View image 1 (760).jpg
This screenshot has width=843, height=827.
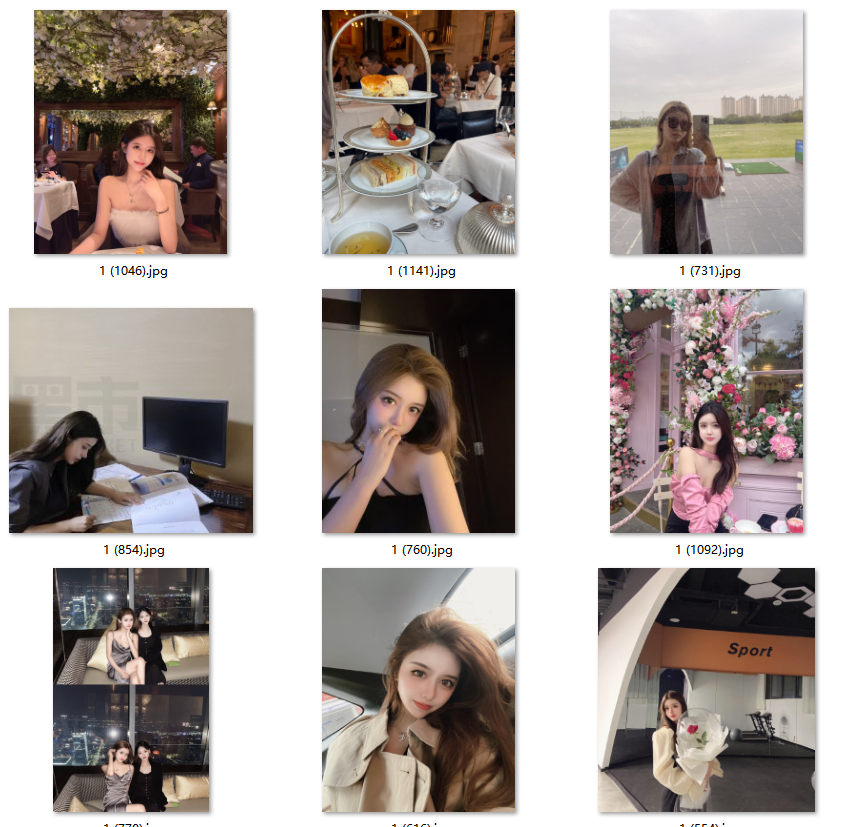(418, 411)
